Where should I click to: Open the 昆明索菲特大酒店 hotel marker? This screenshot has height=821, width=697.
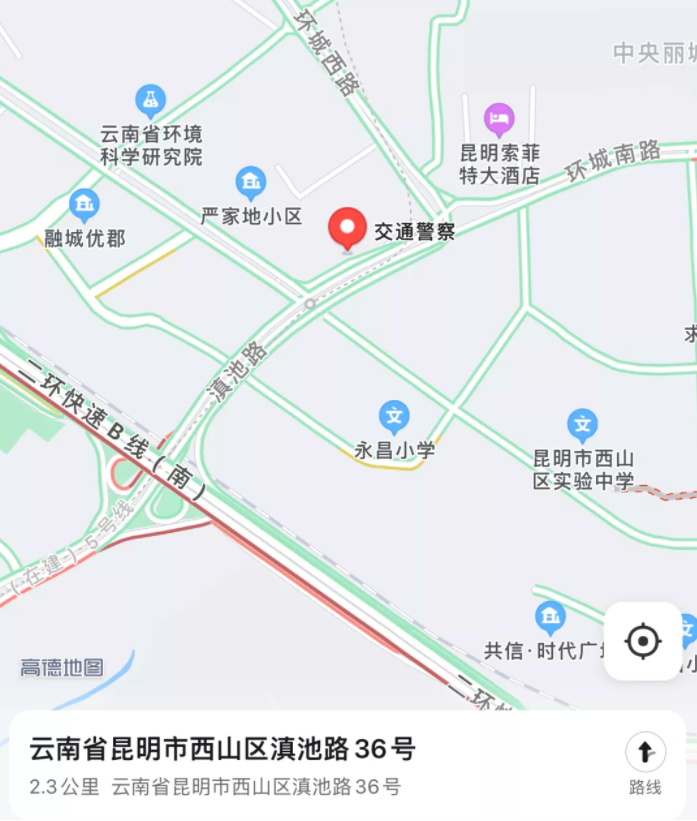[498, 120]
